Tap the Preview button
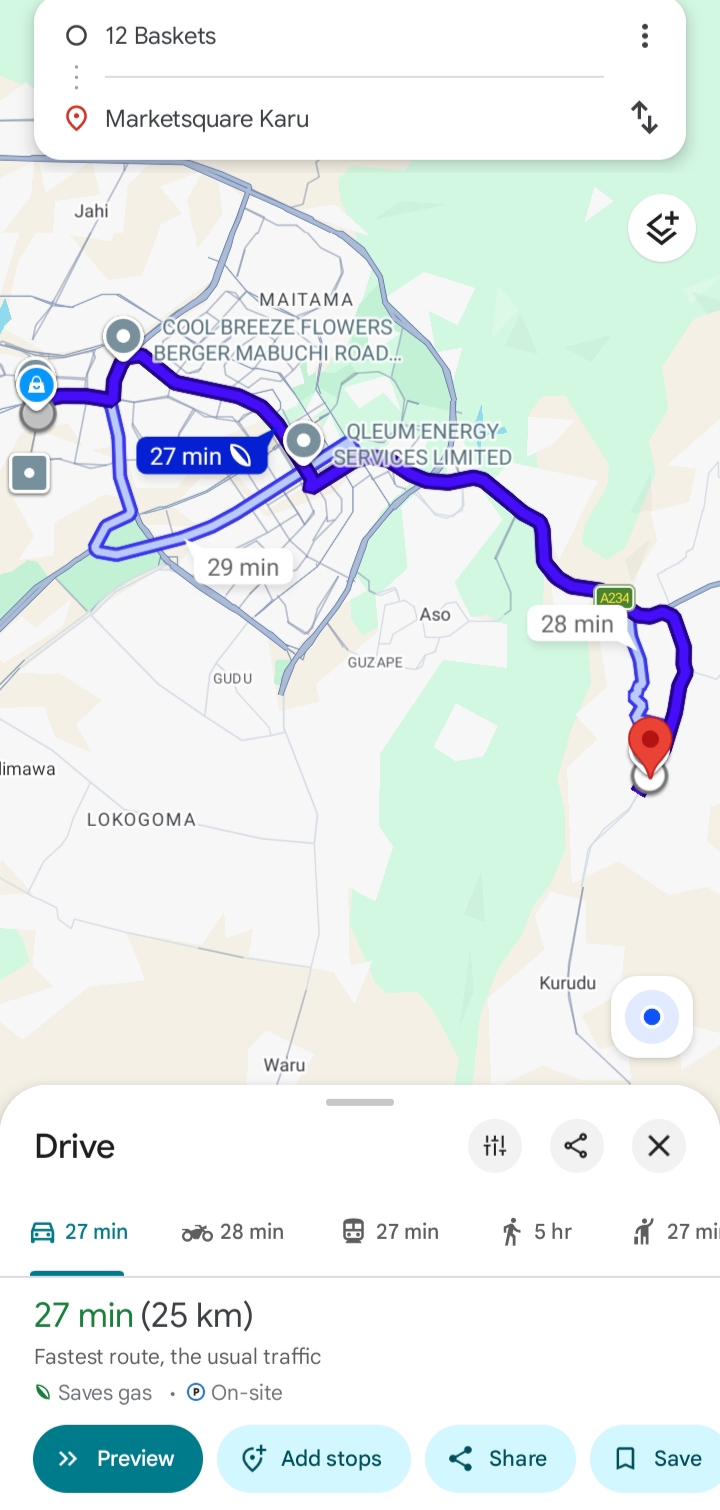This screenshot has height=1510, width=720. point(118,1459)
